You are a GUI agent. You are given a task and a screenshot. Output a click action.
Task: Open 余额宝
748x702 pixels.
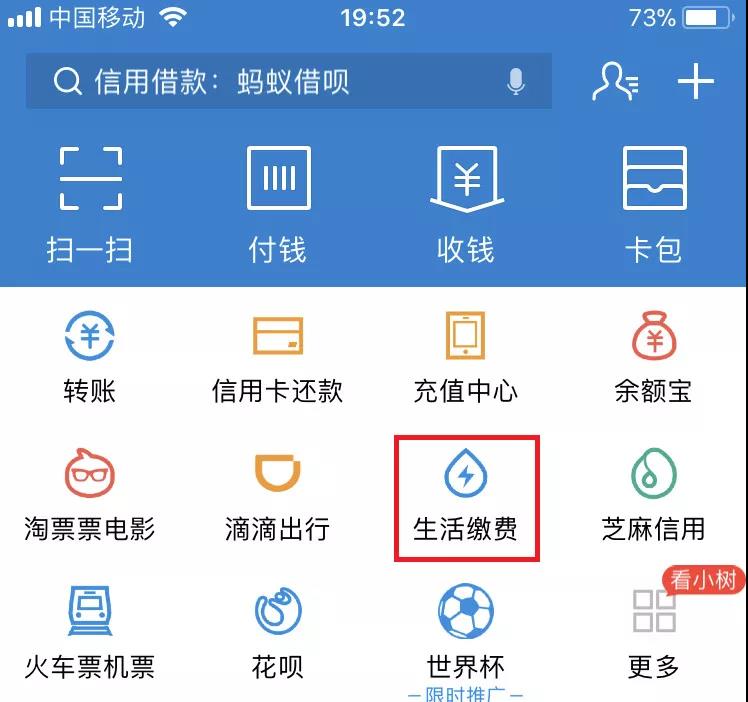[654, 357]
